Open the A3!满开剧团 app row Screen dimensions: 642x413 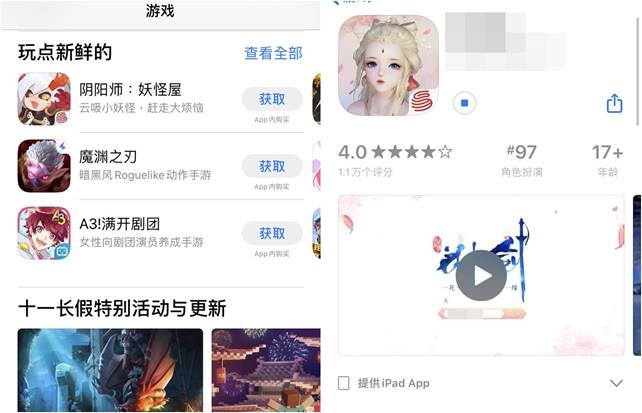pyautogui.click(x=160, y=233)
